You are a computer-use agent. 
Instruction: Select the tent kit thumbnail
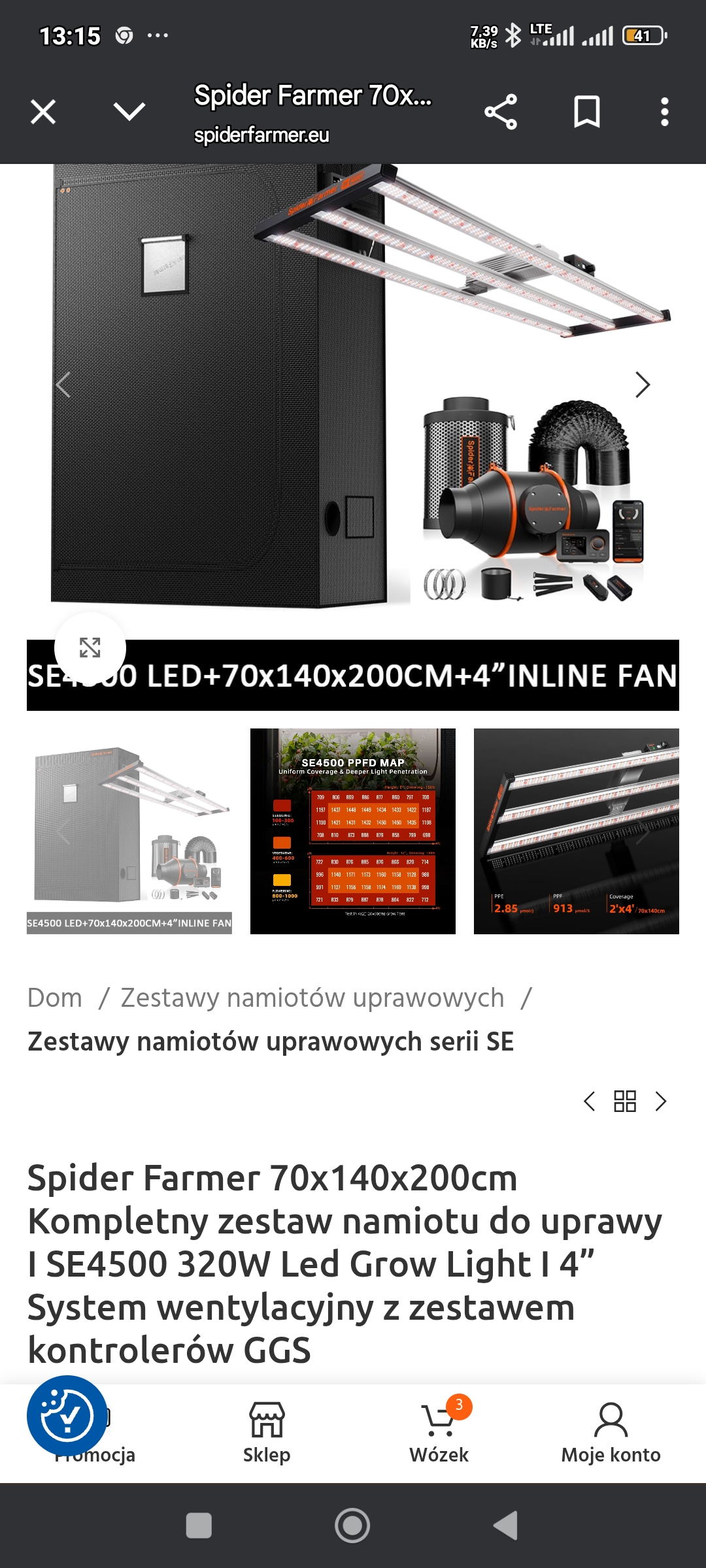tap(129, 831)
